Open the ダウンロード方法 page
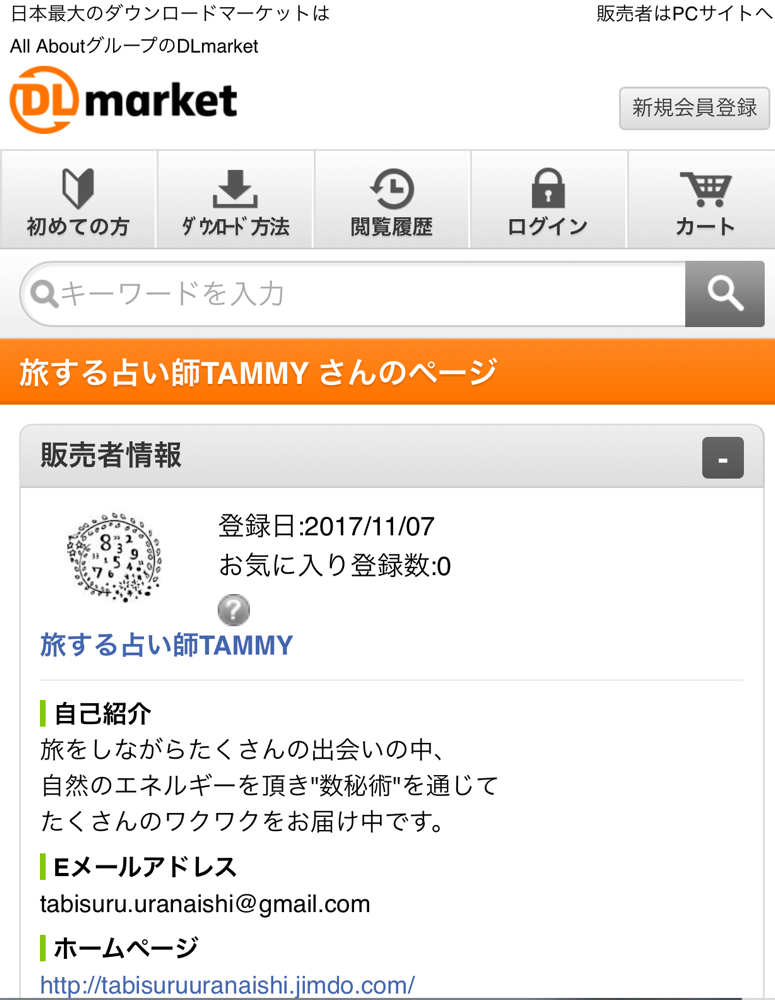Image resolution: width=775 pixels, height=1000 pixels. 235,200
